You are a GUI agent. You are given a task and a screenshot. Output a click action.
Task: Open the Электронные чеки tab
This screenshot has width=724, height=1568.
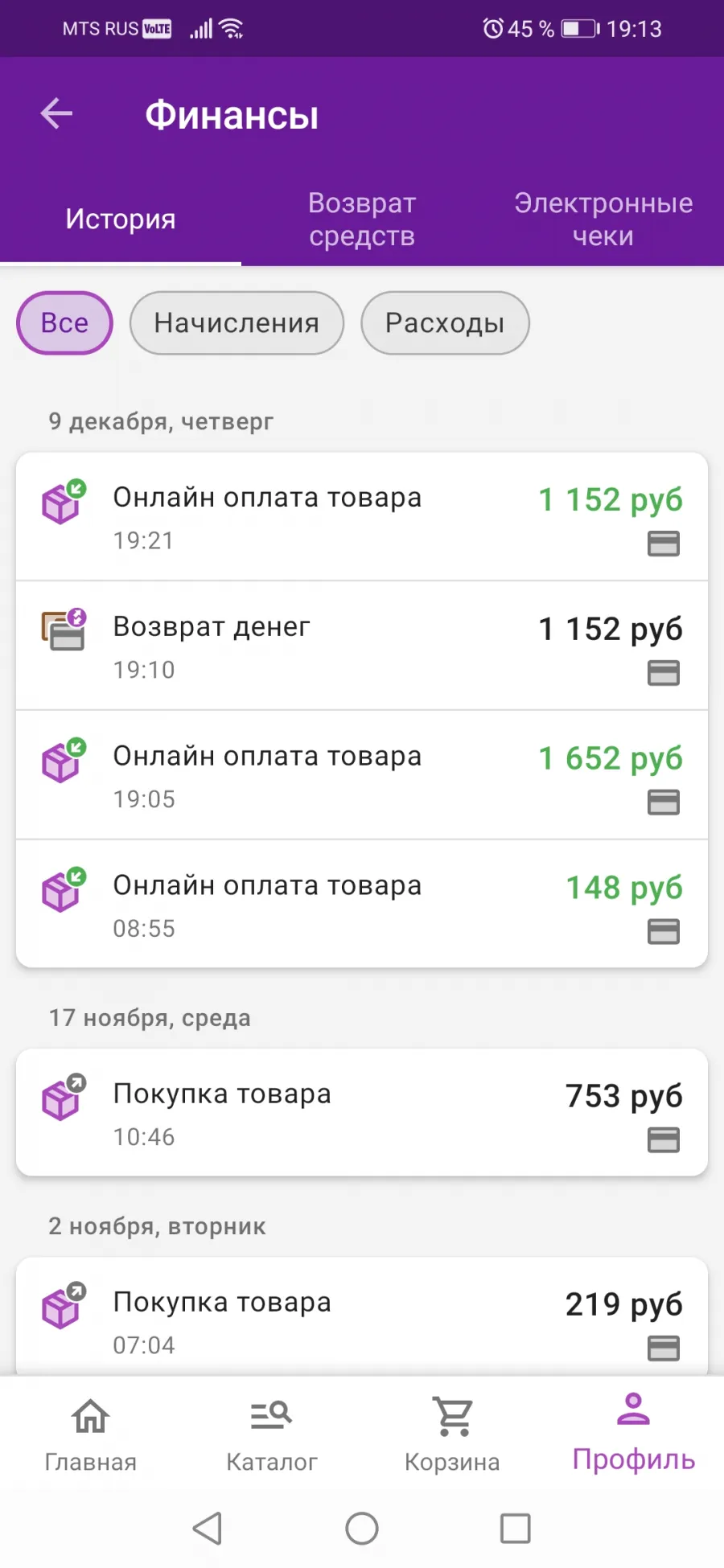tap(603, 220)
